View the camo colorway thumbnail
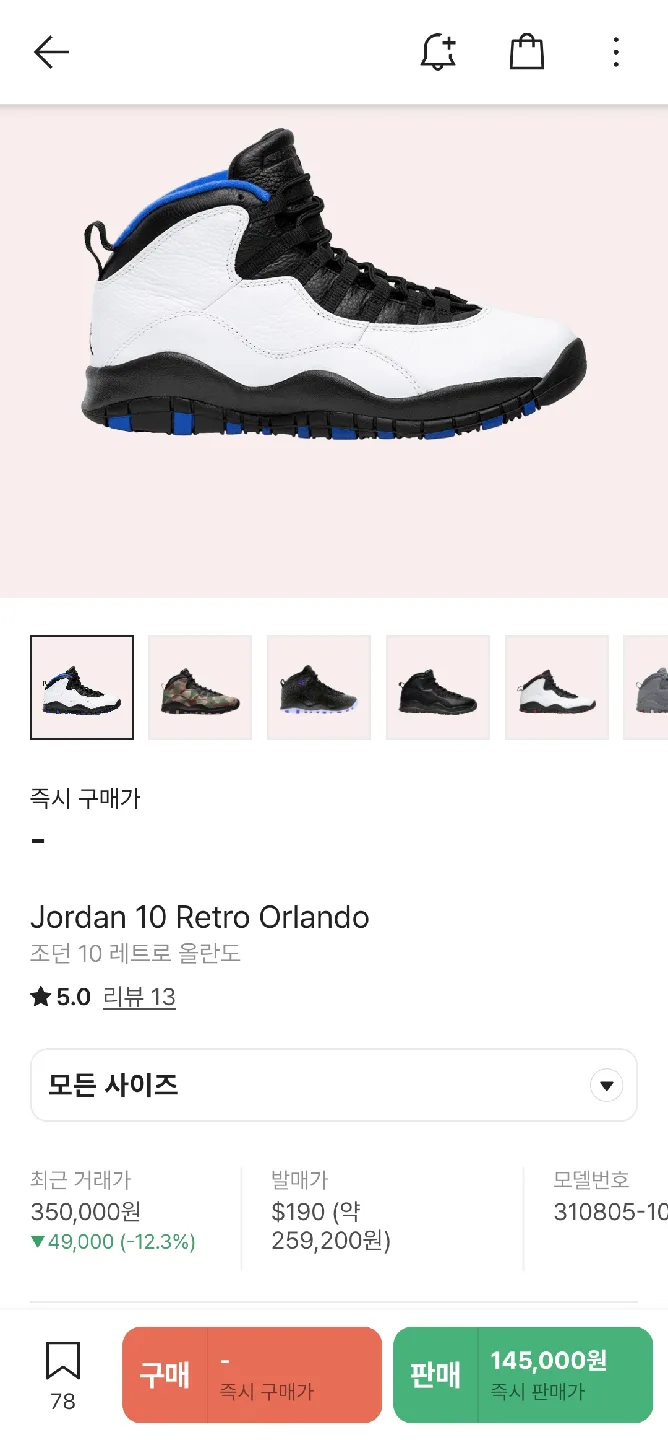This screenshot has height=1440, width=668. click(x=200, y=688)
